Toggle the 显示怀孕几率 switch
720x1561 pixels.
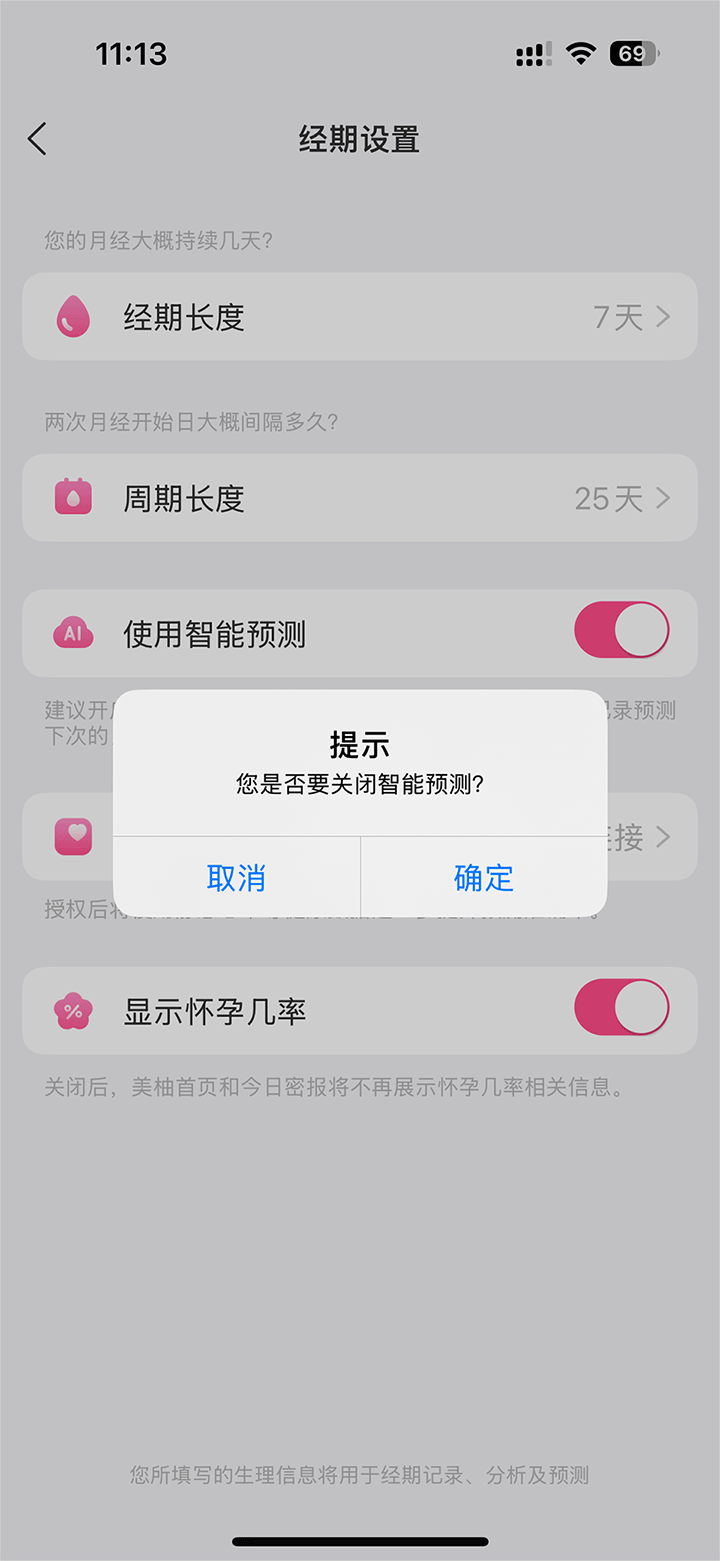point(621,1007)
